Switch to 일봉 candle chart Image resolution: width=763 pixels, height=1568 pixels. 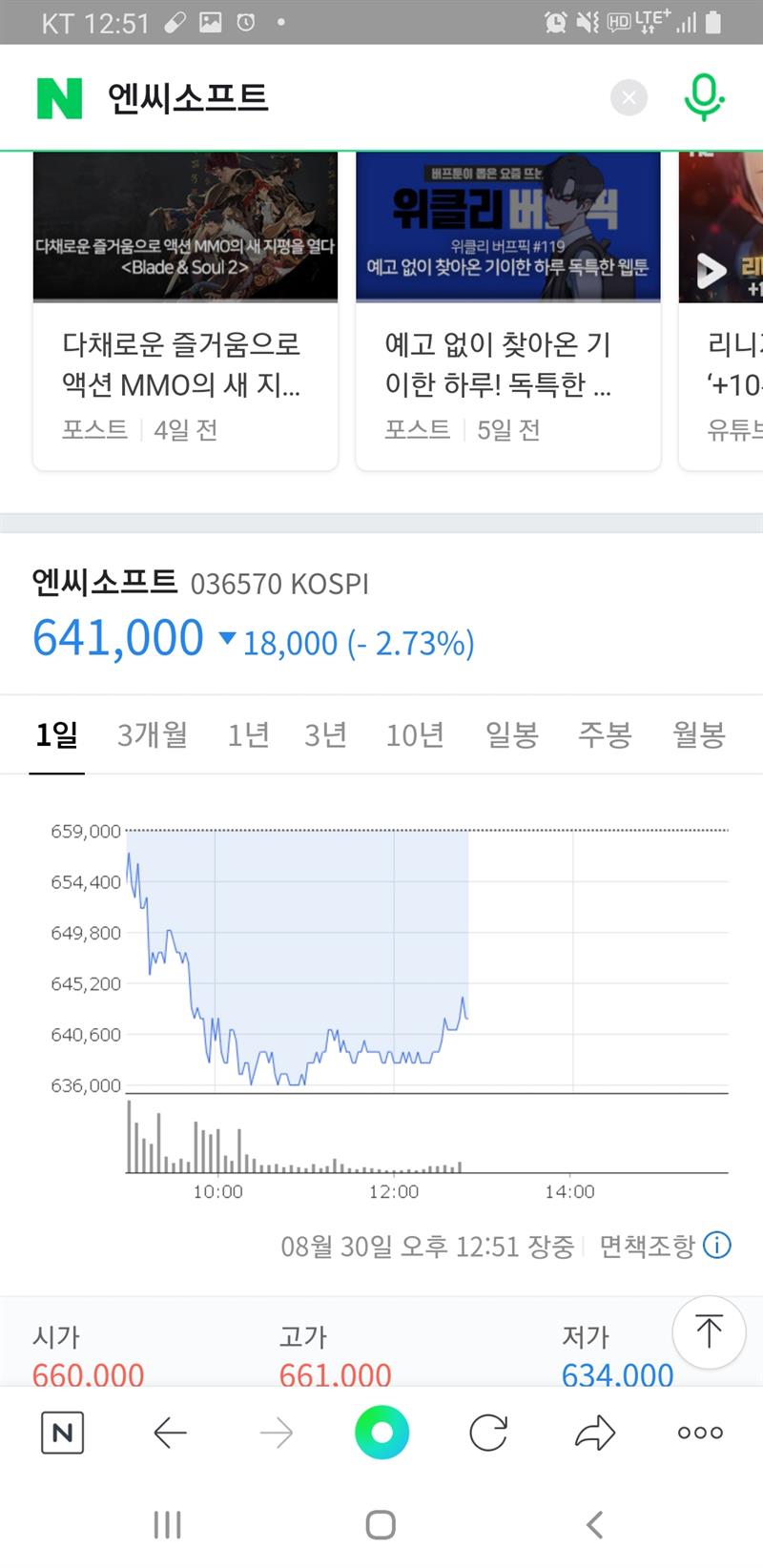(x=512, y=734)
